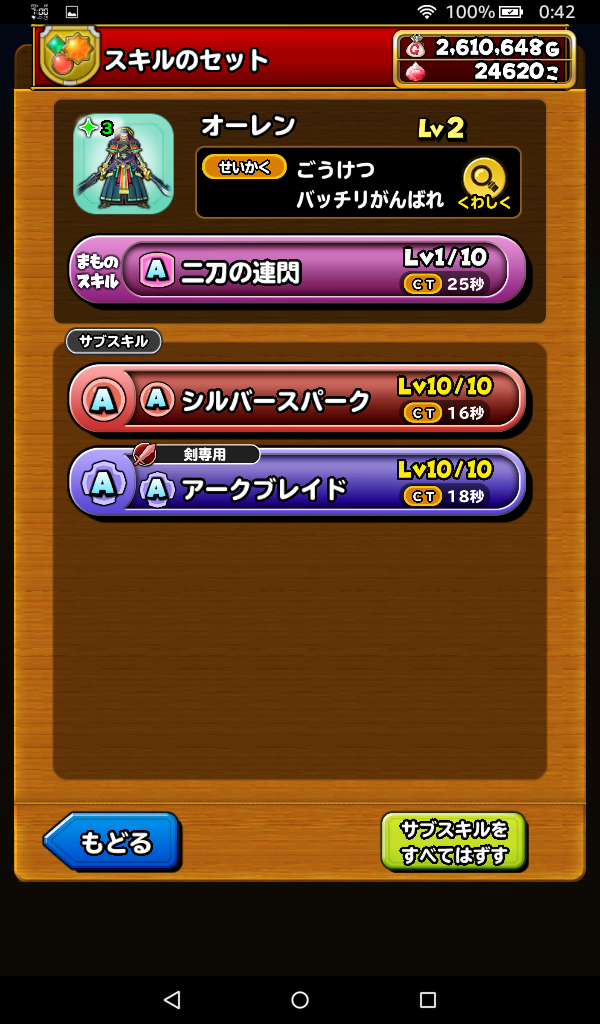This screenshot has width=600, height=1024.
Task: Open くわしく personality details
Action: 483,184
